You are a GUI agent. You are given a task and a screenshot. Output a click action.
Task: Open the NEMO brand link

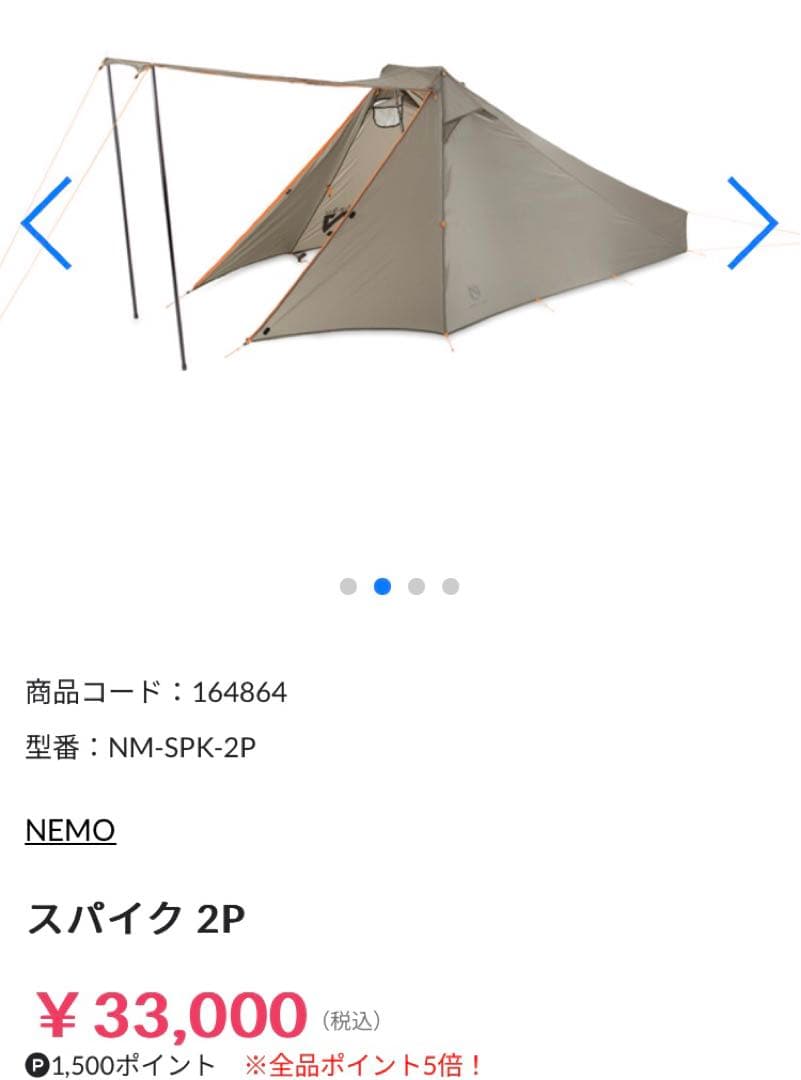(70, 828)
